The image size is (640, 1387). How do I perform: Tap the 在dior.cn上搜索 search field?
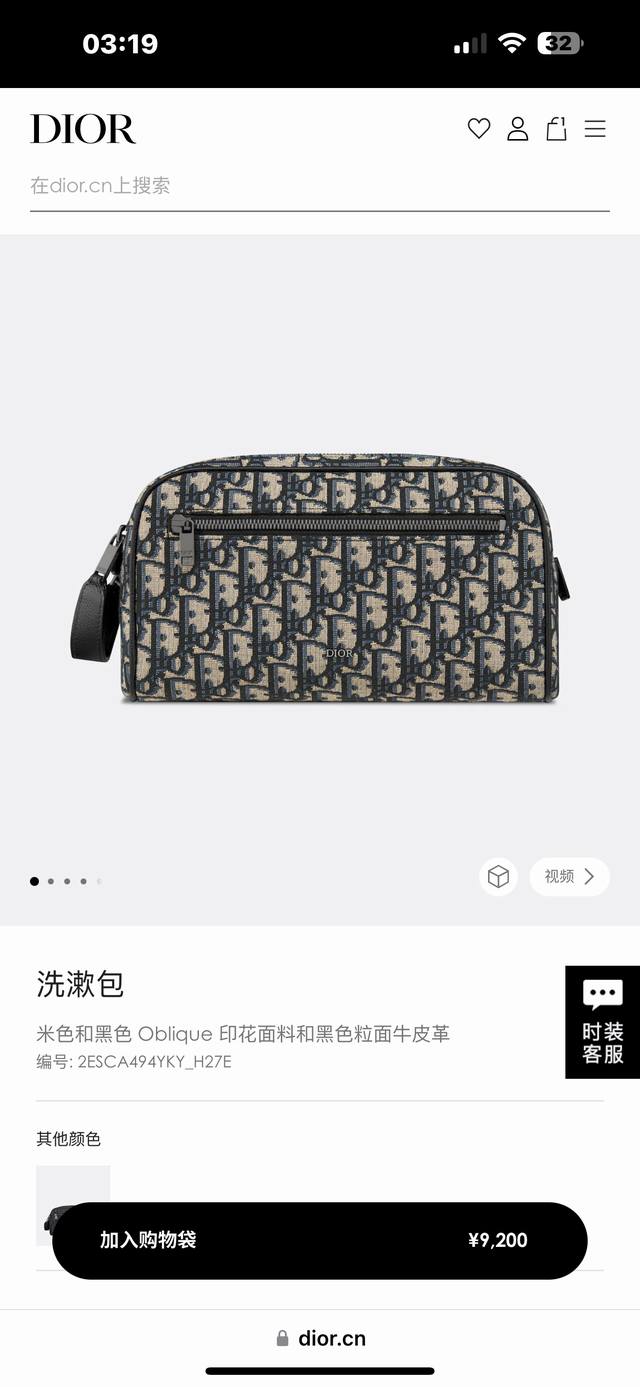[319, 186]
